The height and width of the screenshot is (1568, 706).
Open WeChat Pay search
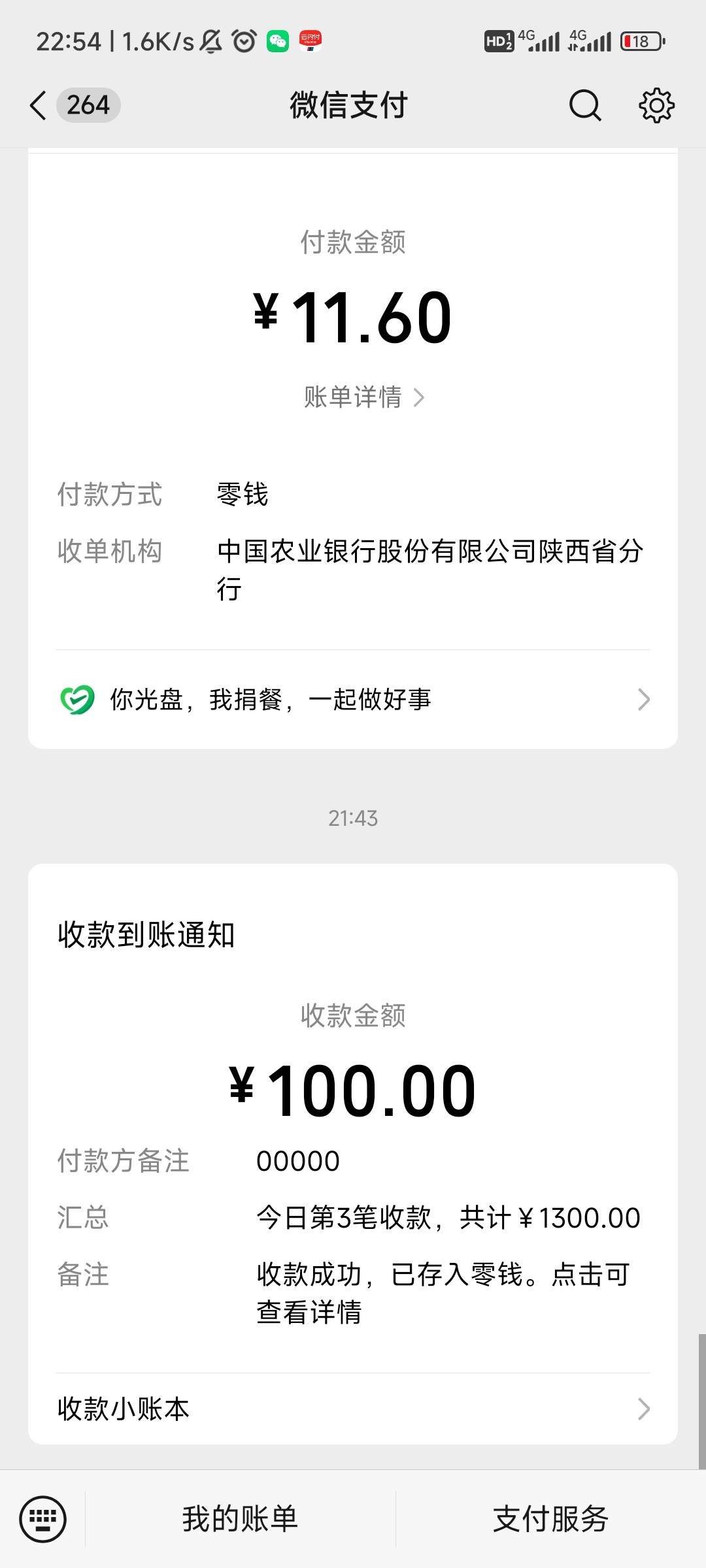coord(584,105)
